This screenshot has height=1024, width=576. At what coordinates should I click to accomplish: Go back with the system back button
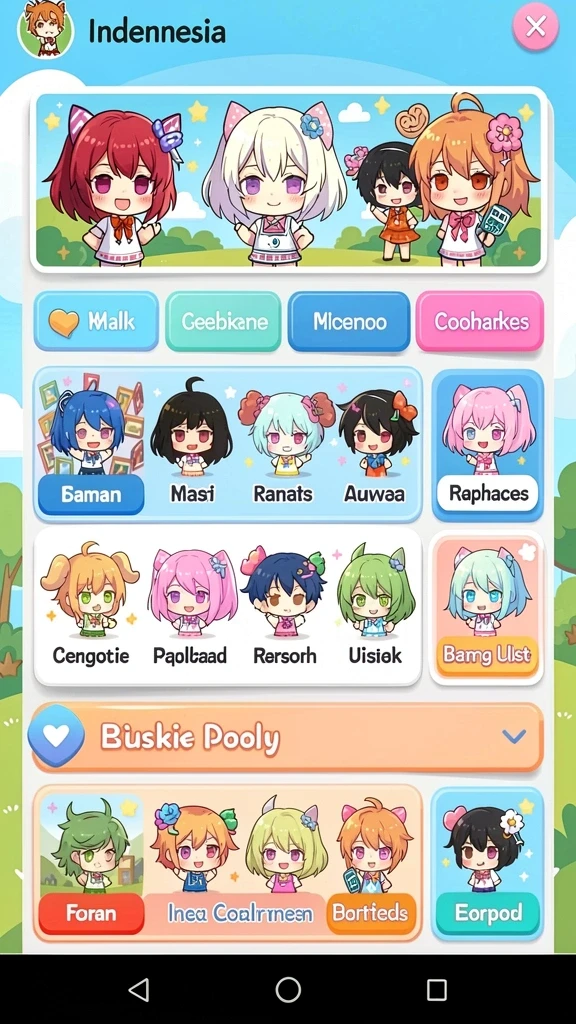click(138, 989)
